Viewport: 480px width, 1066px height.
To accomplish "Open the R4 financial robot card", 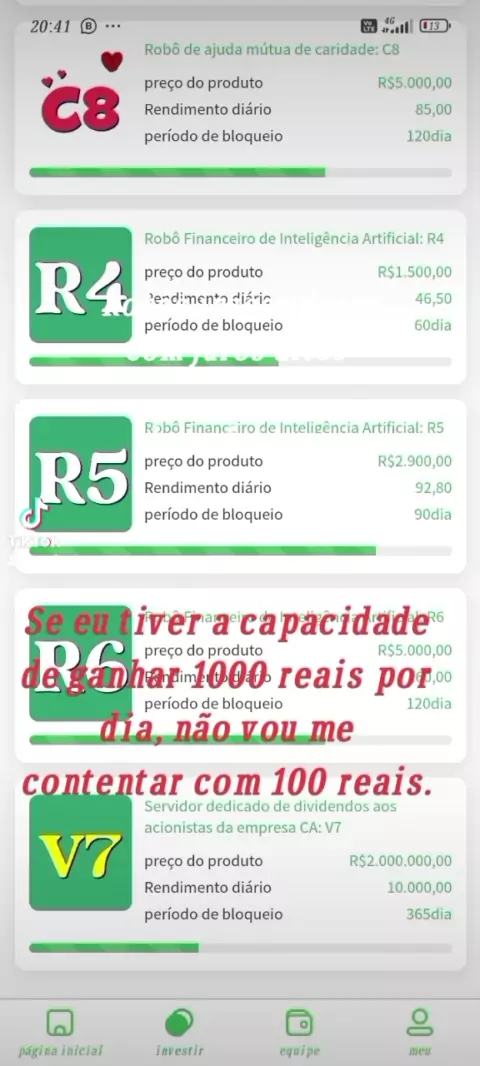I will pos(240,297).
